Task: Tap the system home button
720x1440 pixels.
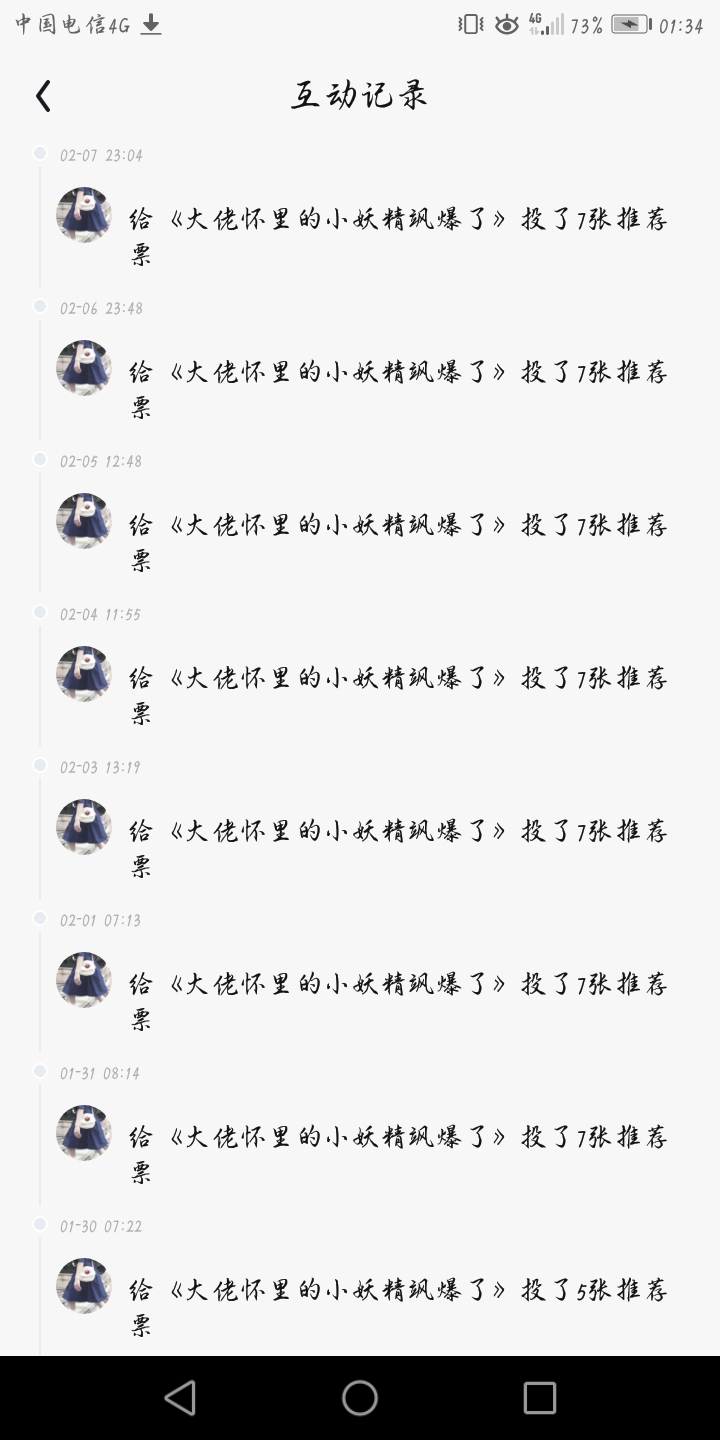Action: coord(360,1398)
